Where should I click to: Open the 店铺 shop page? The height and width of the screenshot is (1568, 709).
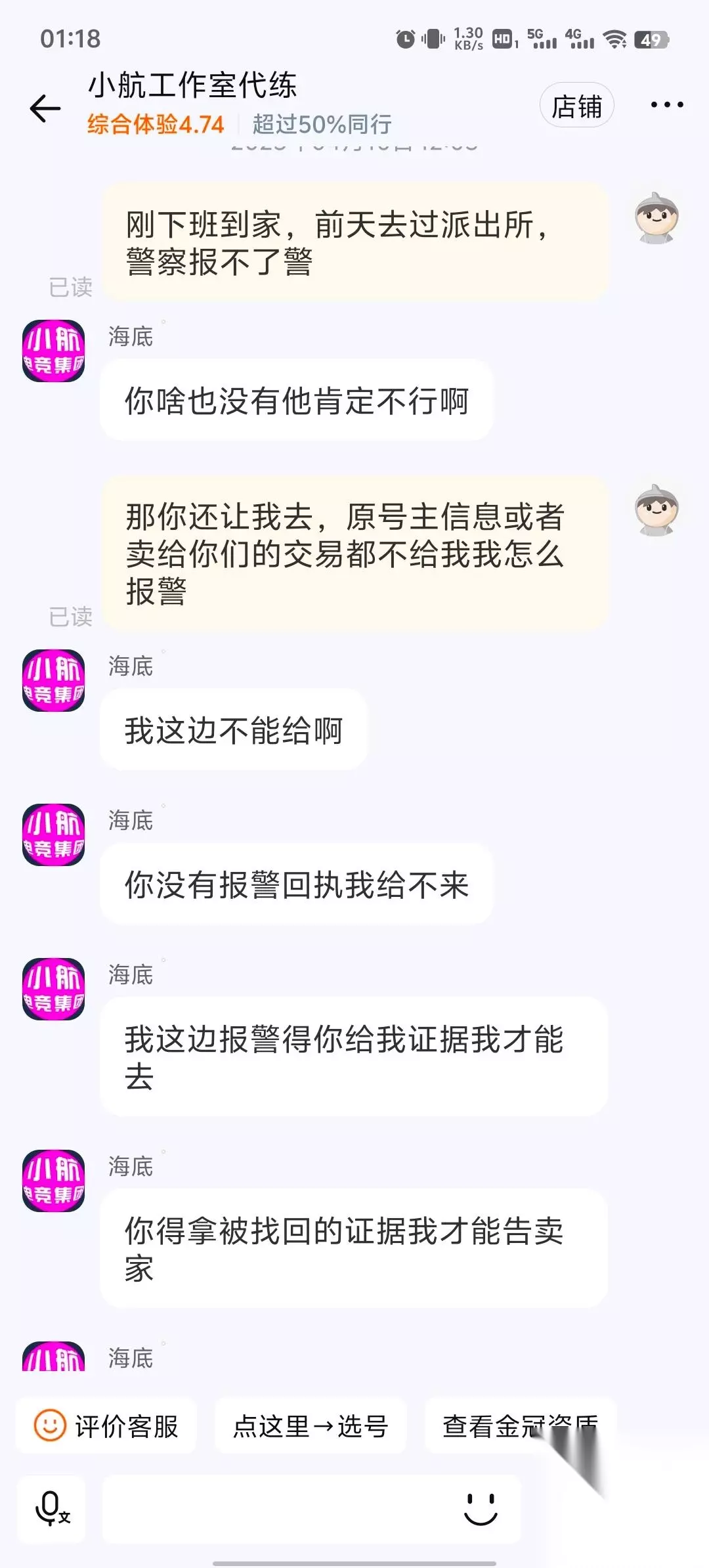pos(576,106)
